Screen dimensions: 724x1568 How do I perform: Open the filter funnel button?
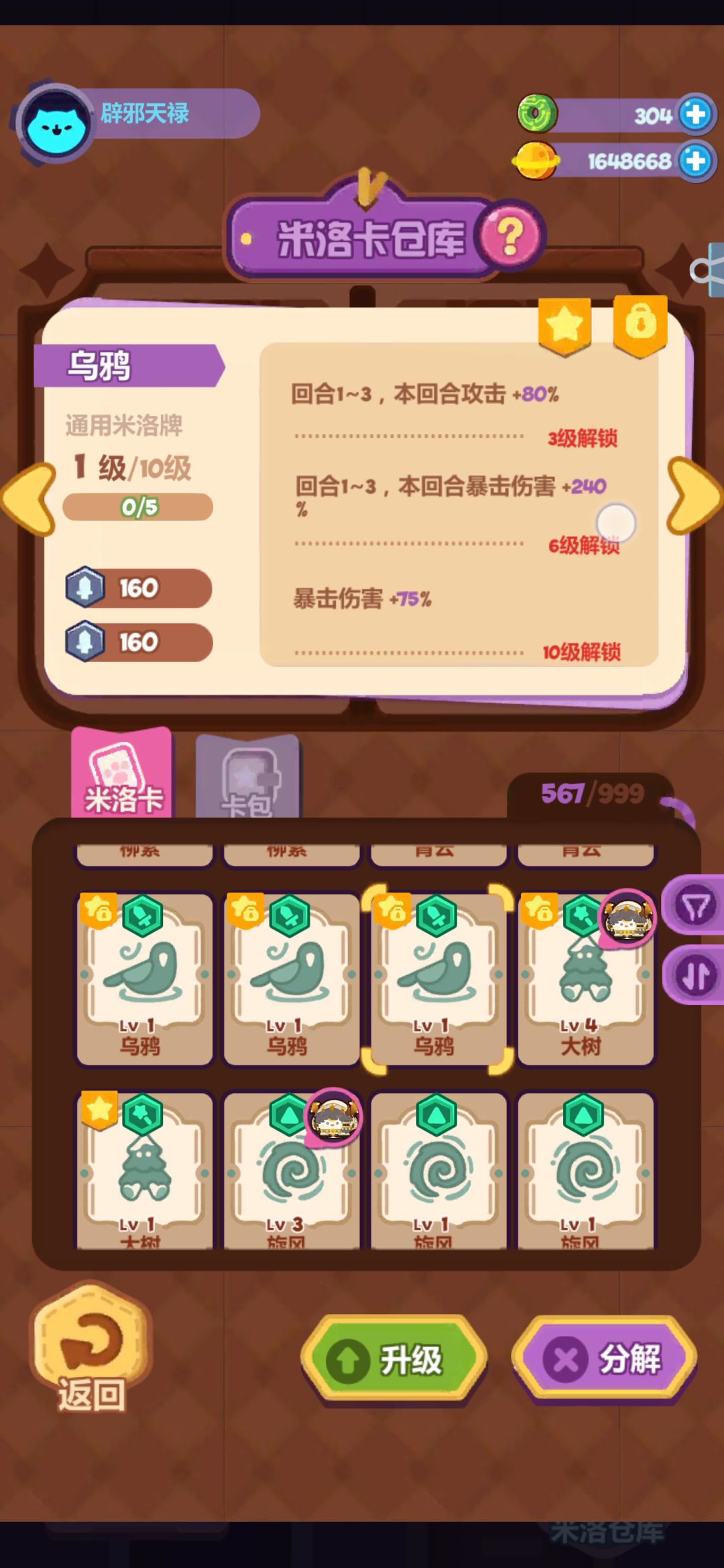[x=695, y=906]
